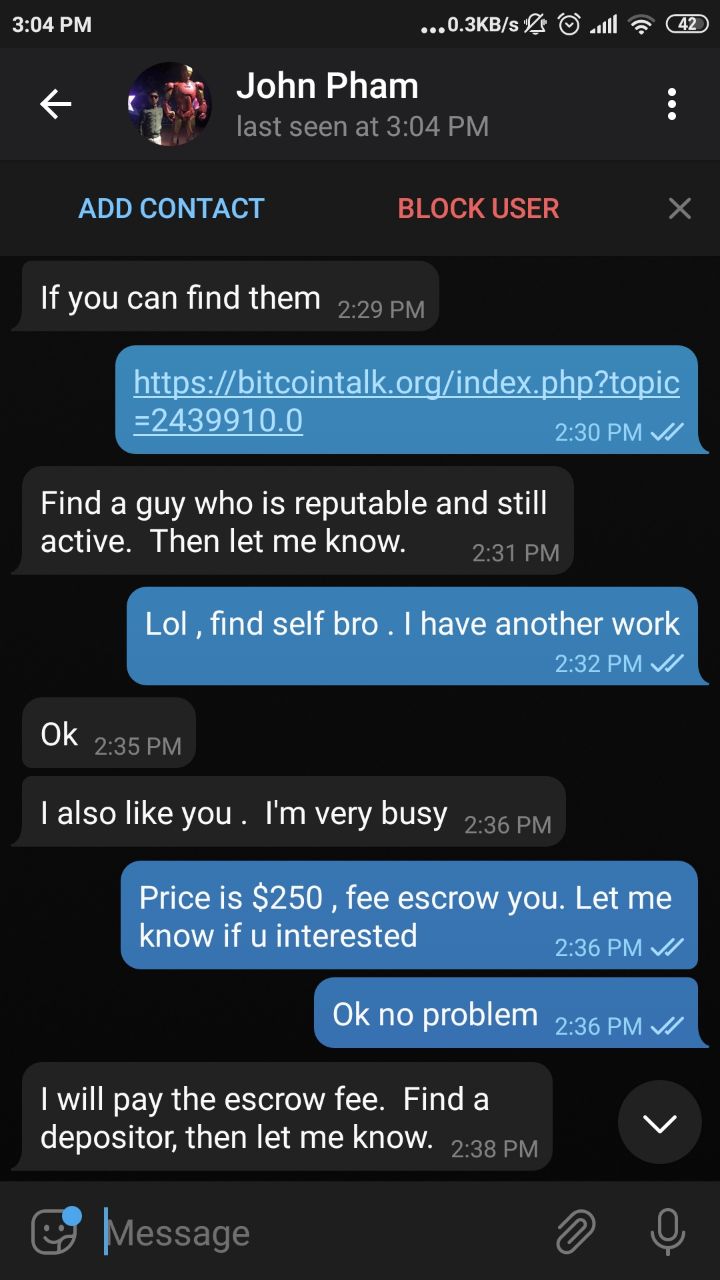
Task: Go back to the chat list
Action: click(x=55, y=104)
